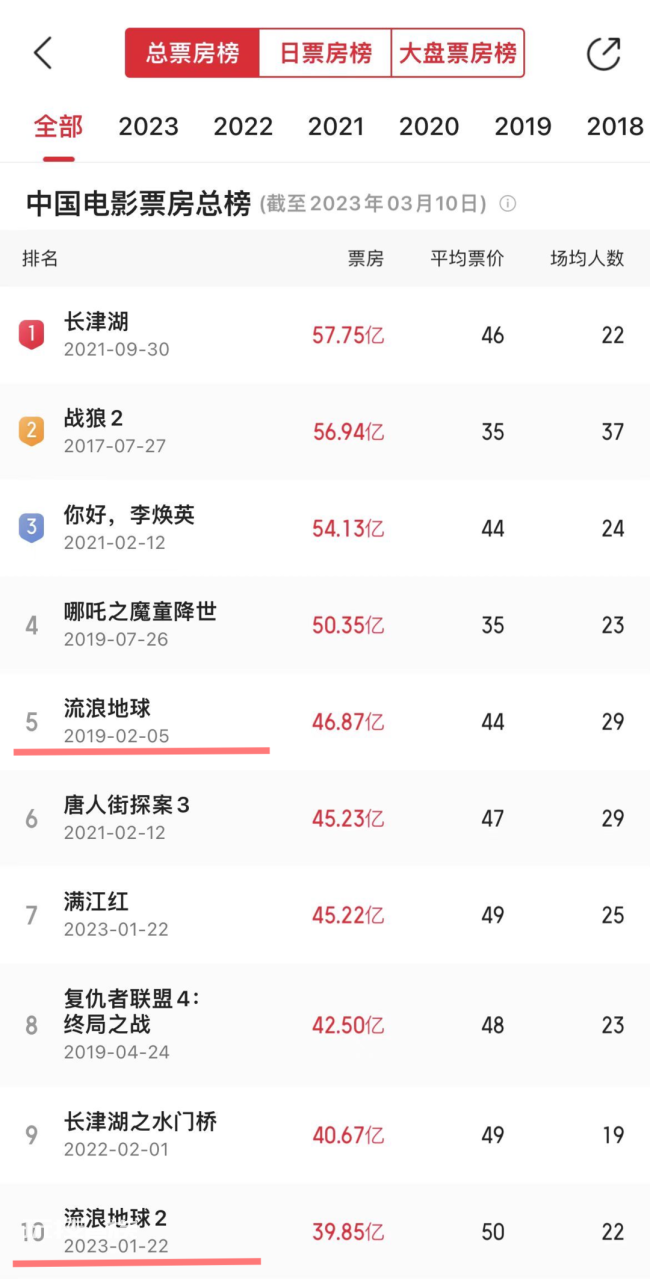This screenshot has height=1279, width=650.
Task: Open the 满江红 movie entry
Action: (x=325, y=915)
